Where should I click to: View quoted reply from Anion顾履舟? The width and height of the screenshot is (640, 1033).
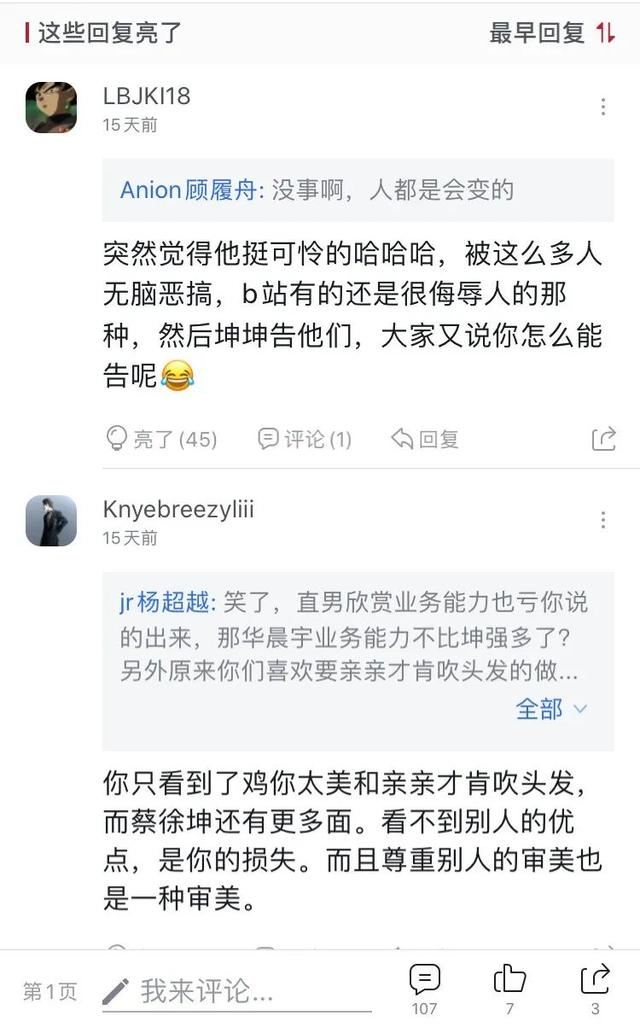(359, 190)
